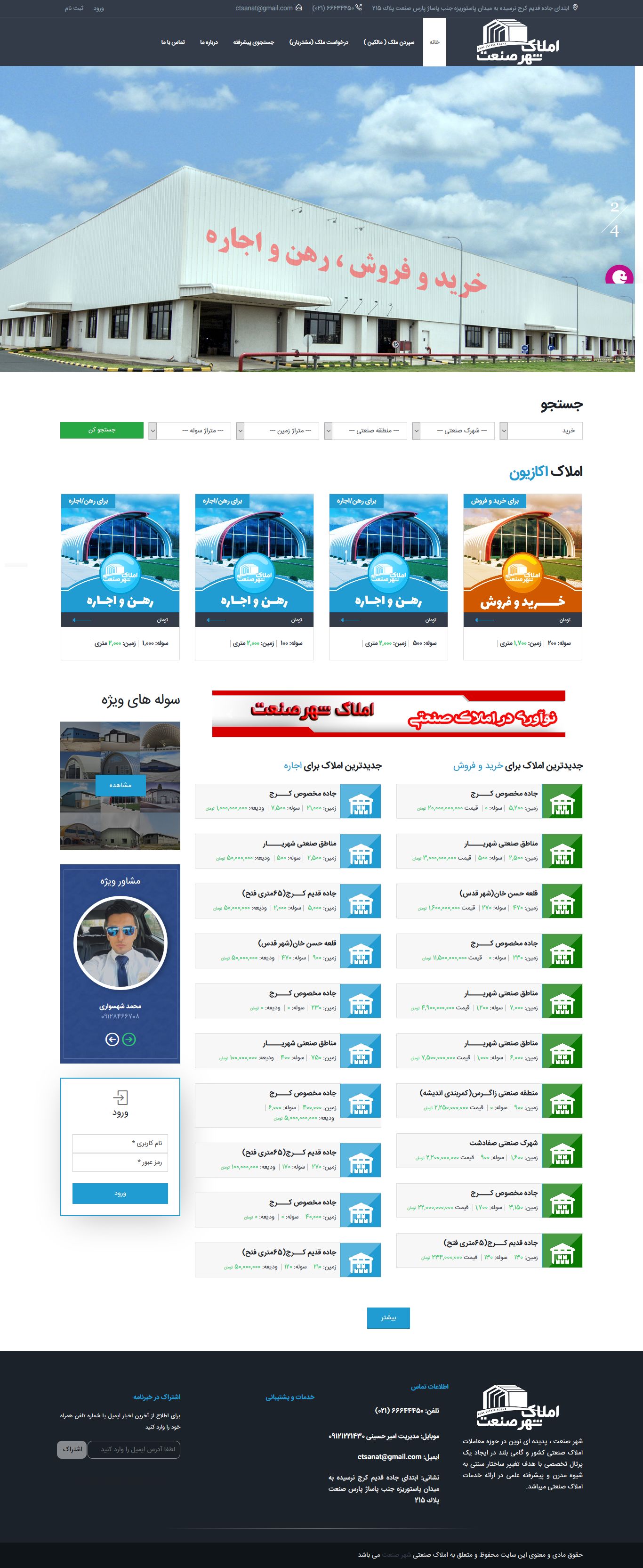Open the خانه home tab
Screen dimensions: 643x1568
click(434, 42)
